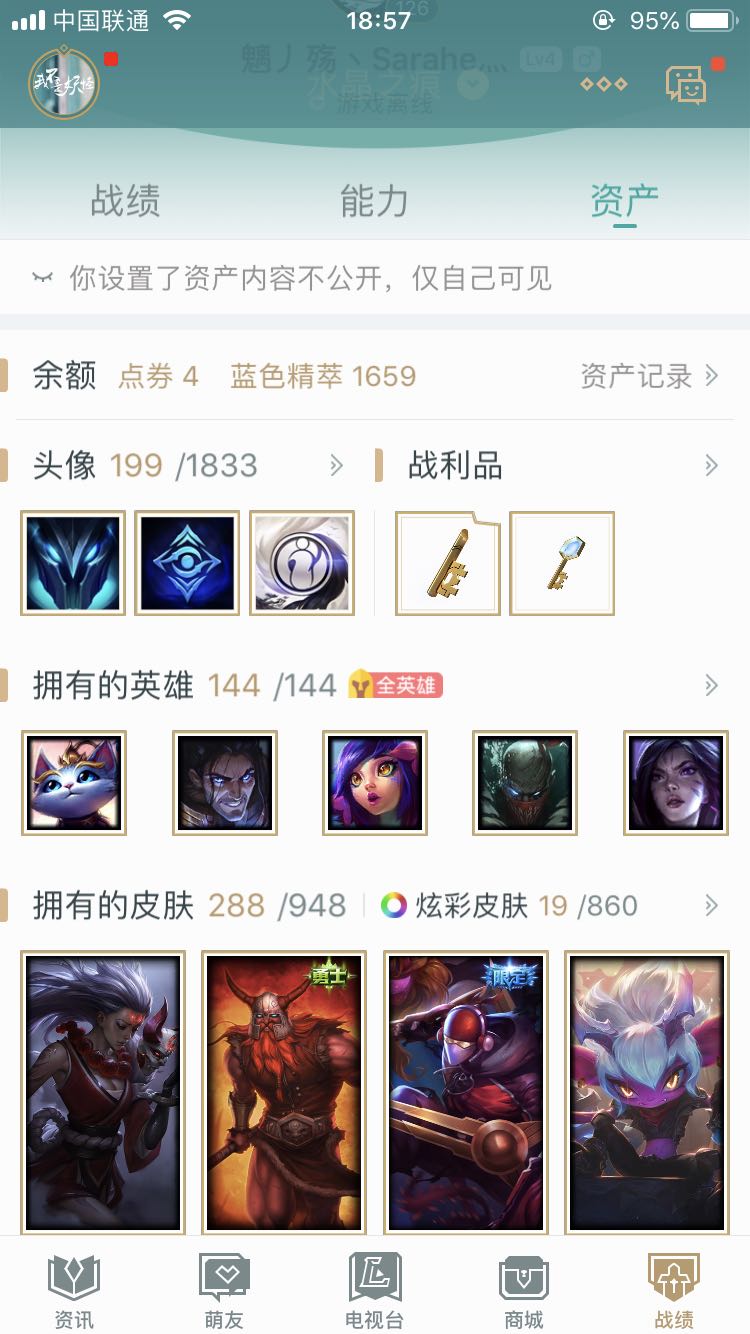View all 拥有的英雄 champions
Screen dimensions: 750x1334
pos(711,685)
